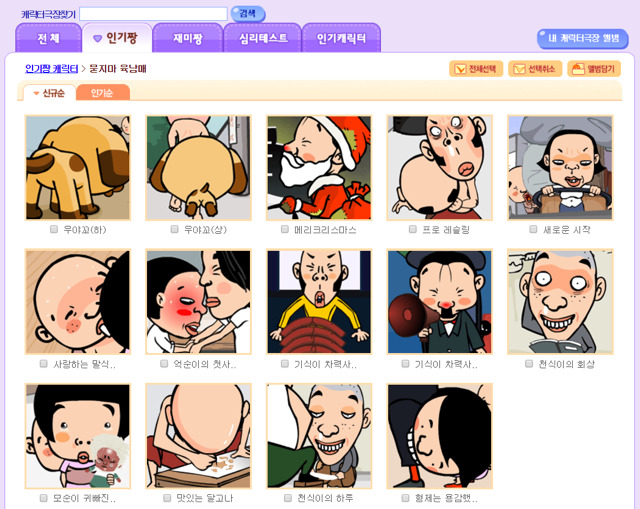The height and width of the screenshot is (509, 640).
Task: Switch to the 전체 tab
Action: click(x=48, y=38)
